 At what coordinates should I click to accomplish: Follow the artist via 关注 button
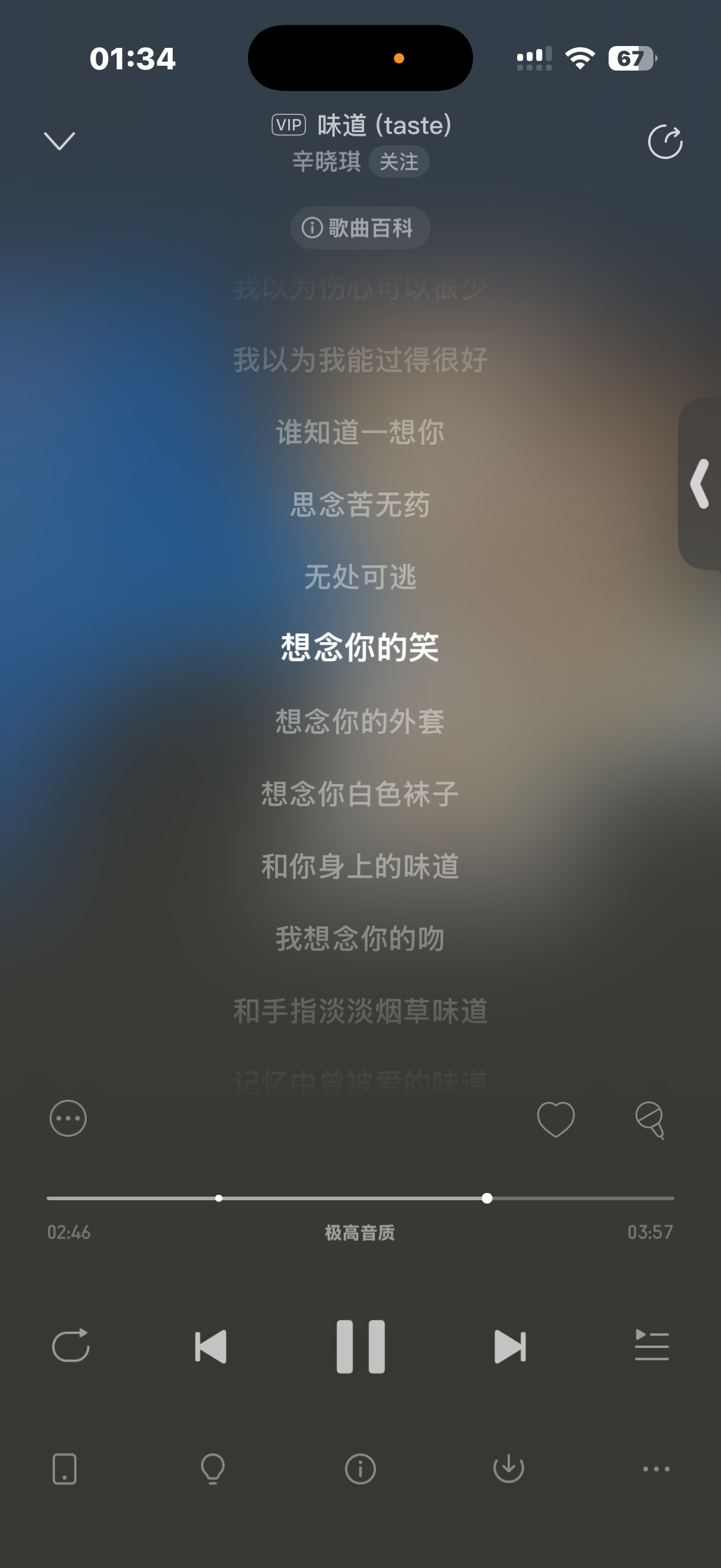[399, 161]
